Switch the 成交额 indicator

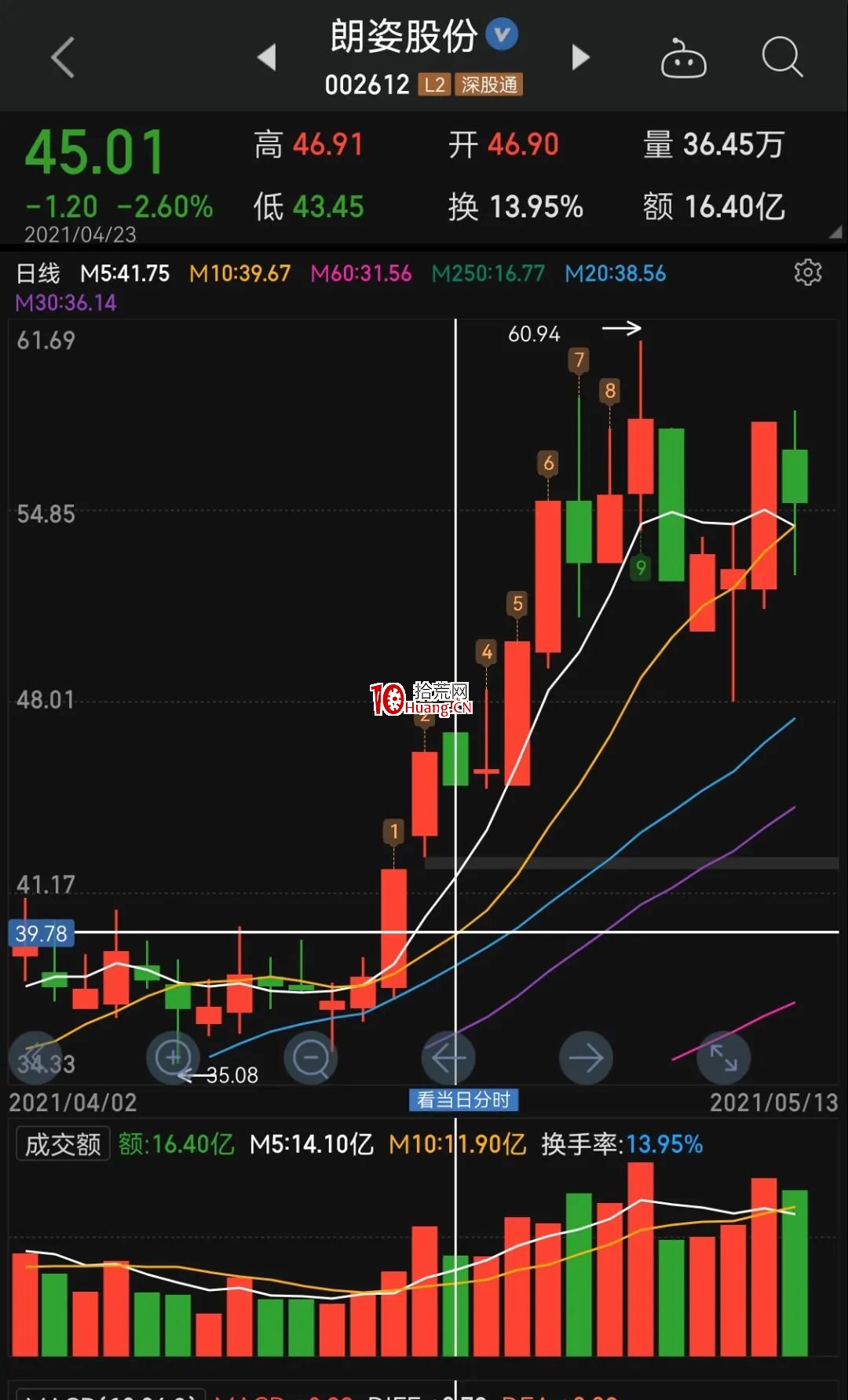point(63,1144)
